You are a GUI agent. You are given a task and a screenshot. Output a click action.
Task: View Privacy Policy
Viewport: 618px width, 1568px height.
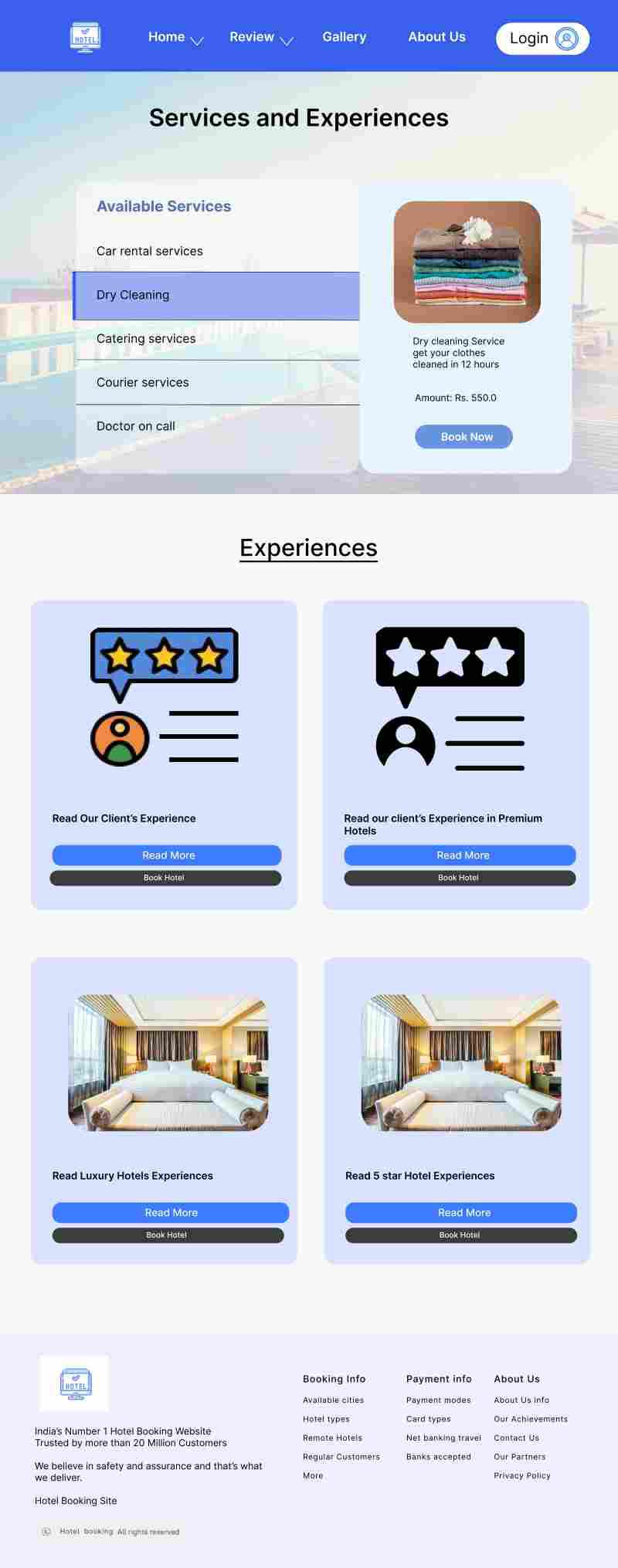(522, 1476)
